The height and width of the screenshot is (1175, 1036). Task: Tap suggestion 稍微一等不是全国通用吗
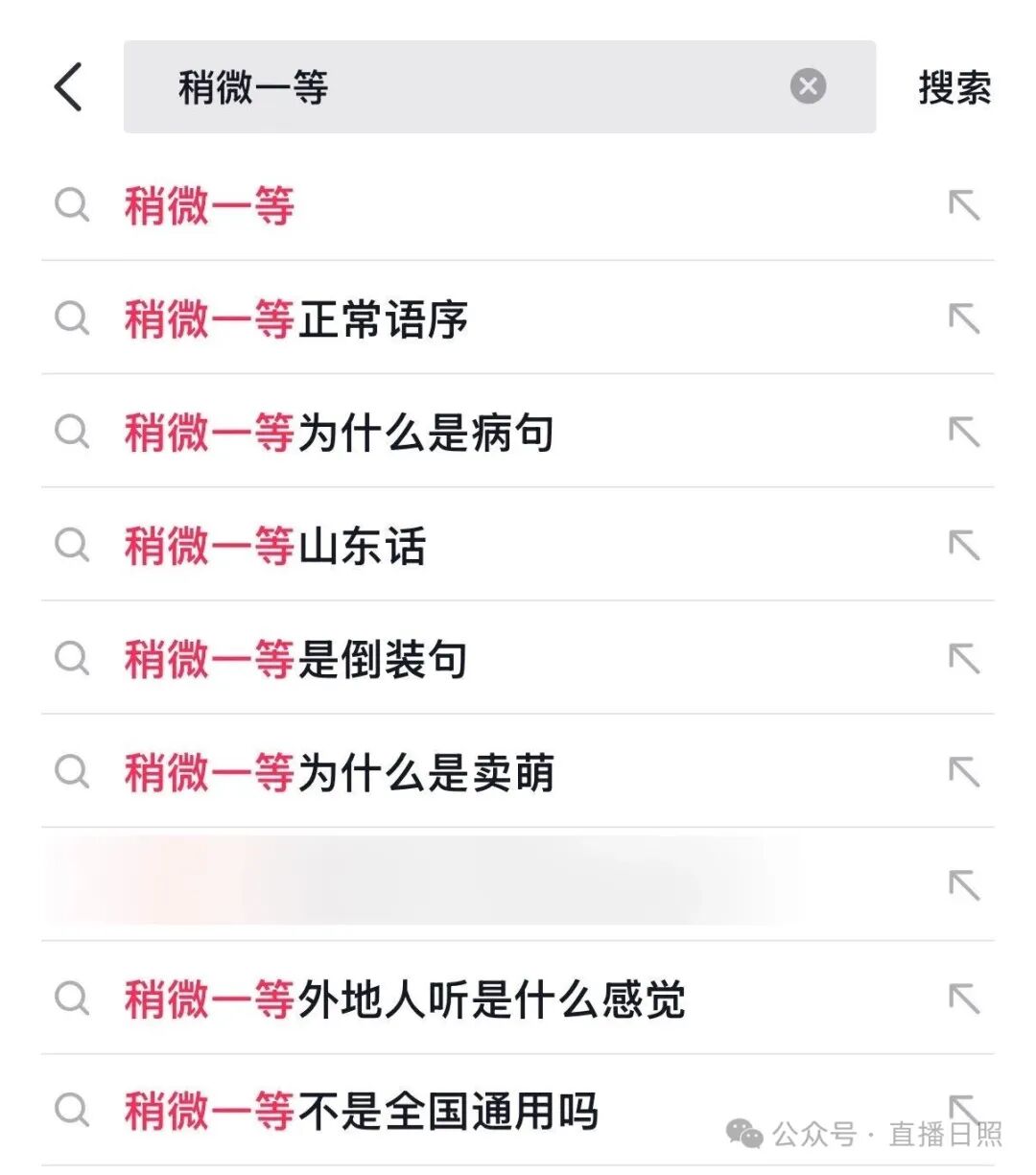(x=361, y=1111)
